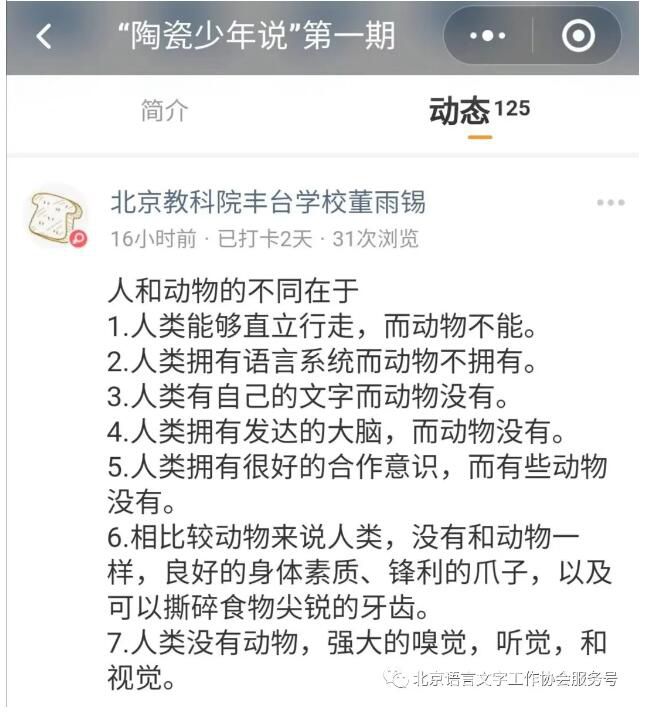Open the post options three-dot menu
This screenshot has height=716, width=650.
tap(610, 203)
